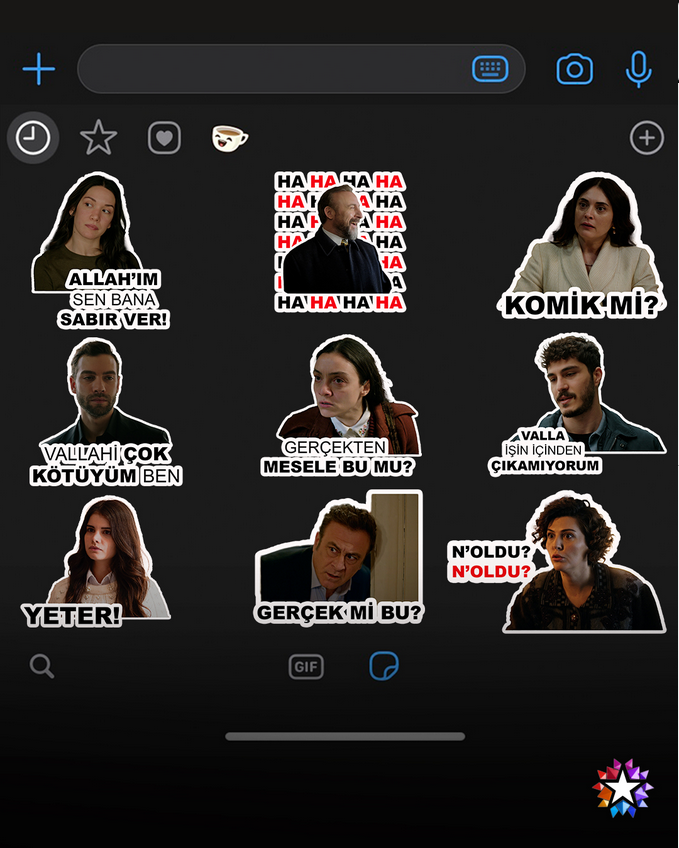Open the heart sticker category

(164, 138)
